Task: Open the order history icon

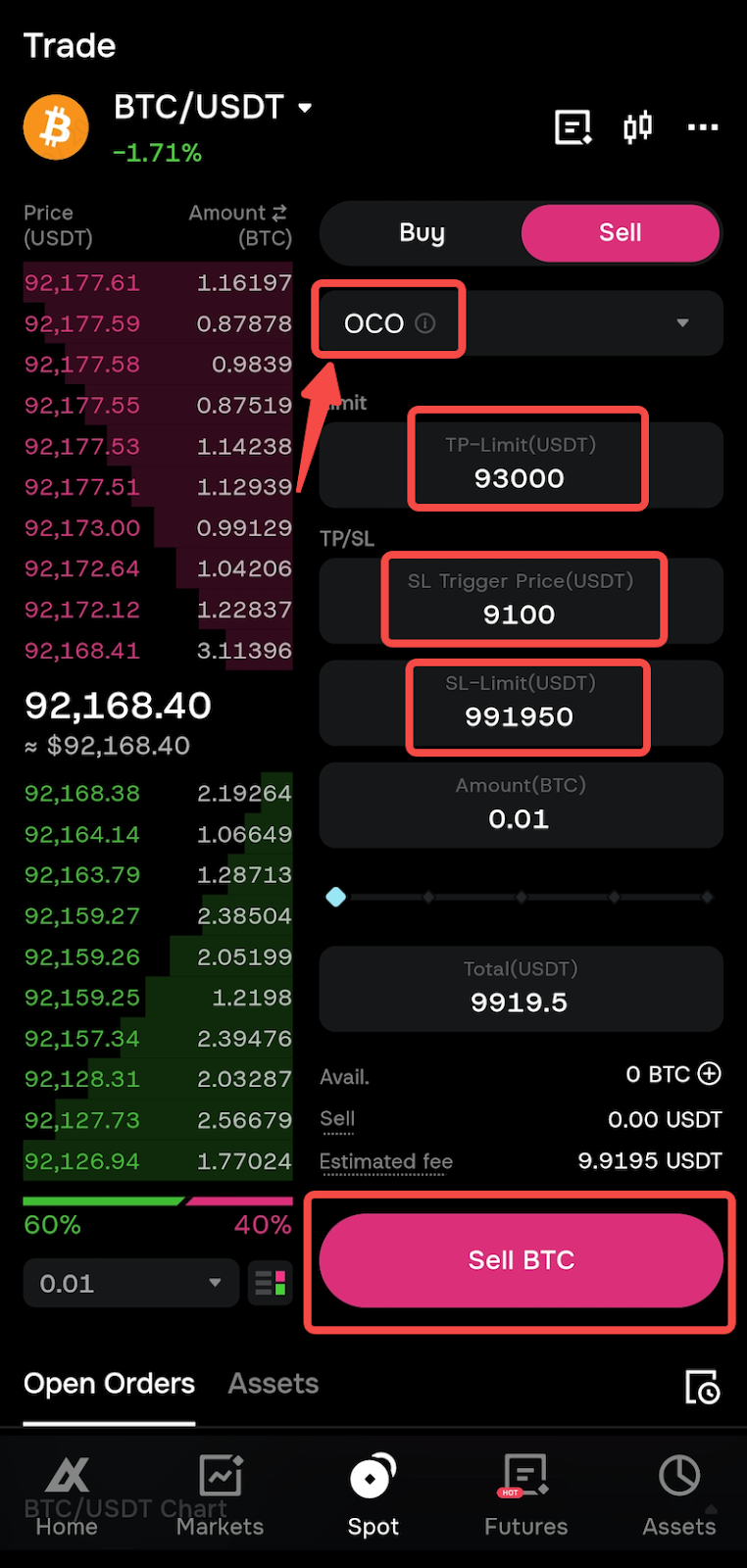Action: (702, 1386)
